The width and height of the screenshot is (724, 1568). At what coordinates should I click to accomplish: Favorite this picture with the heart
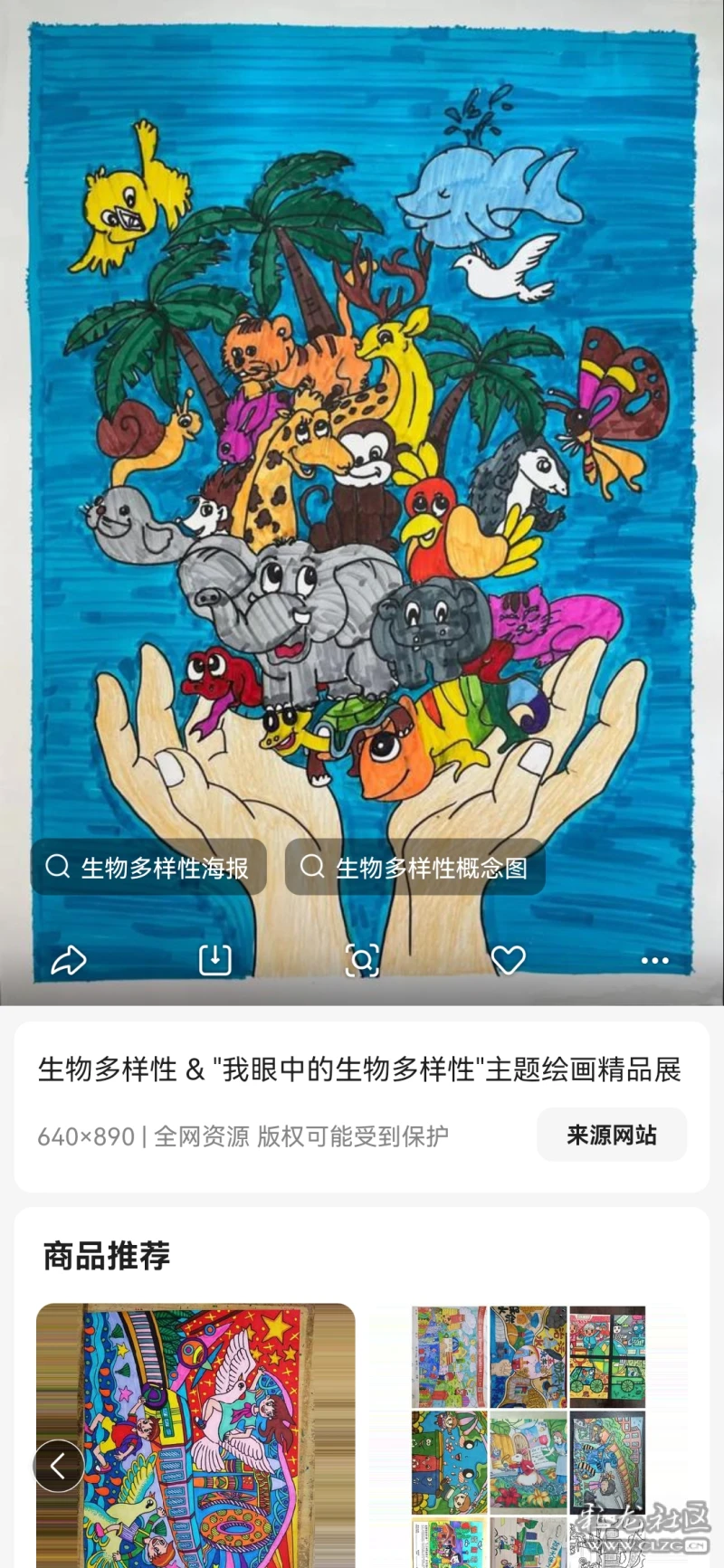(508, 960)
